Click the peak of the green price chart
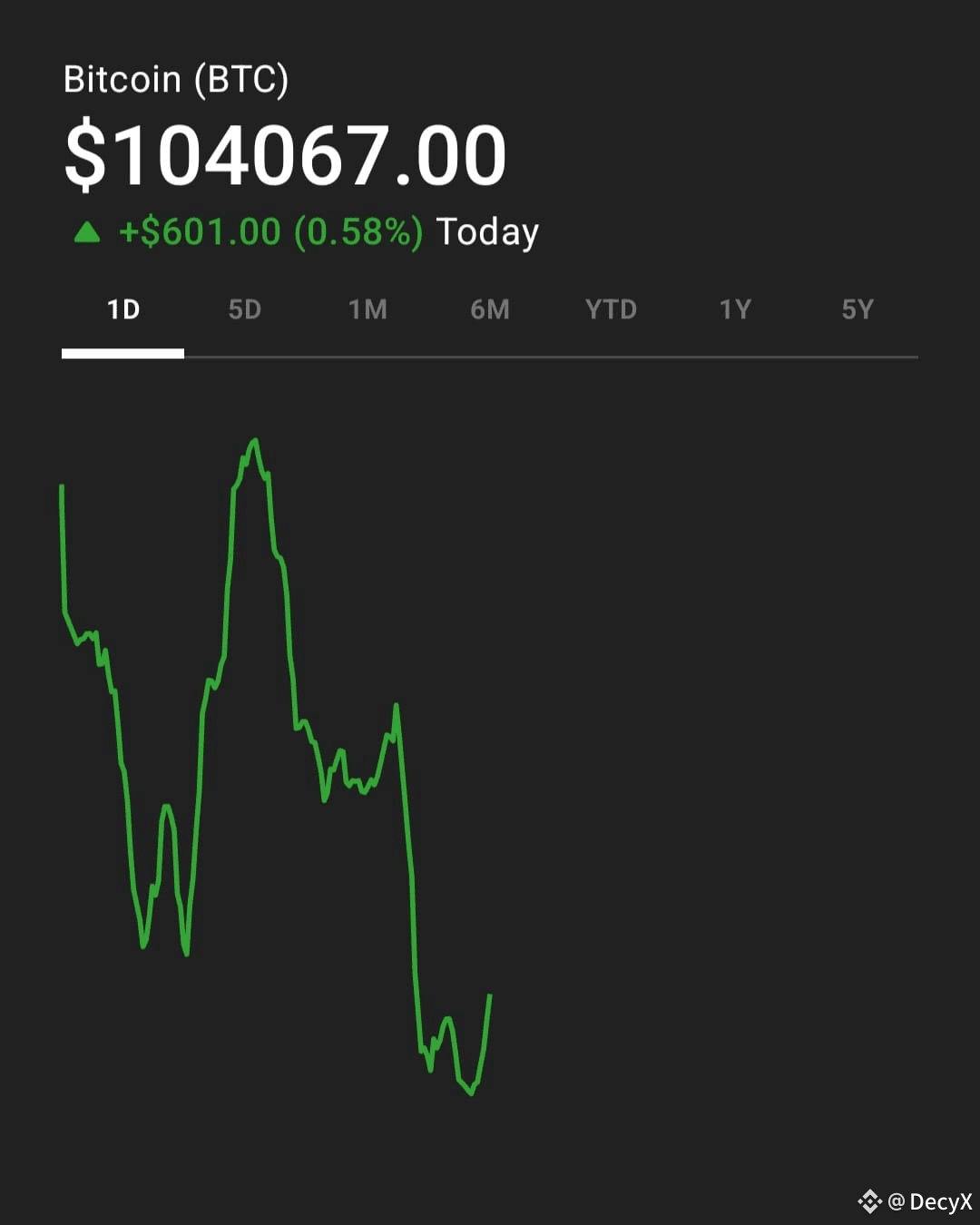The height and width of the screenshot is (1225, 980). coord(254,442)
